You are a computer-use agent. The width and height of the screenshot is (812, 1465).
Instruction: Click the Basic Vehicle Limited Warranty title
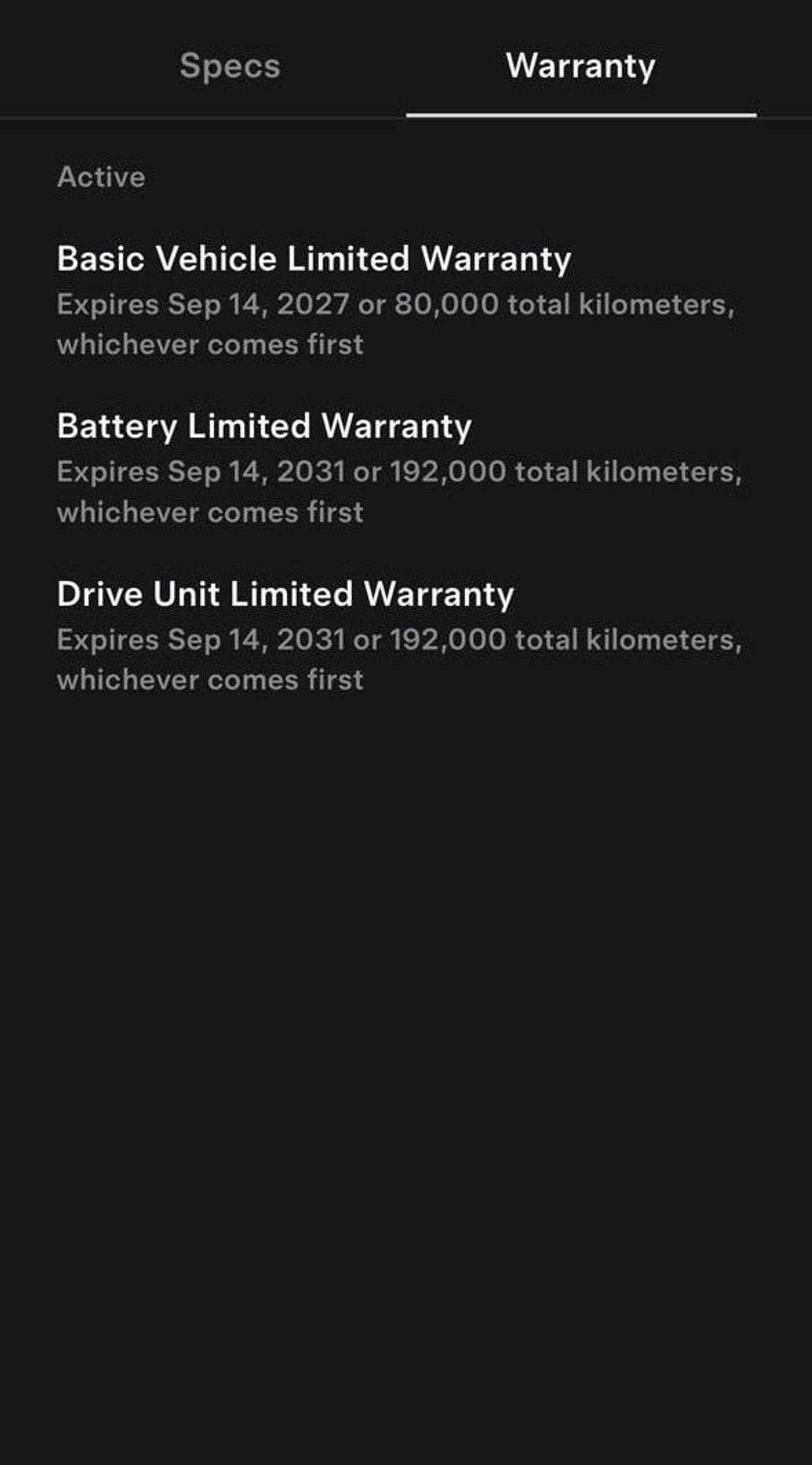click(315, 260)
